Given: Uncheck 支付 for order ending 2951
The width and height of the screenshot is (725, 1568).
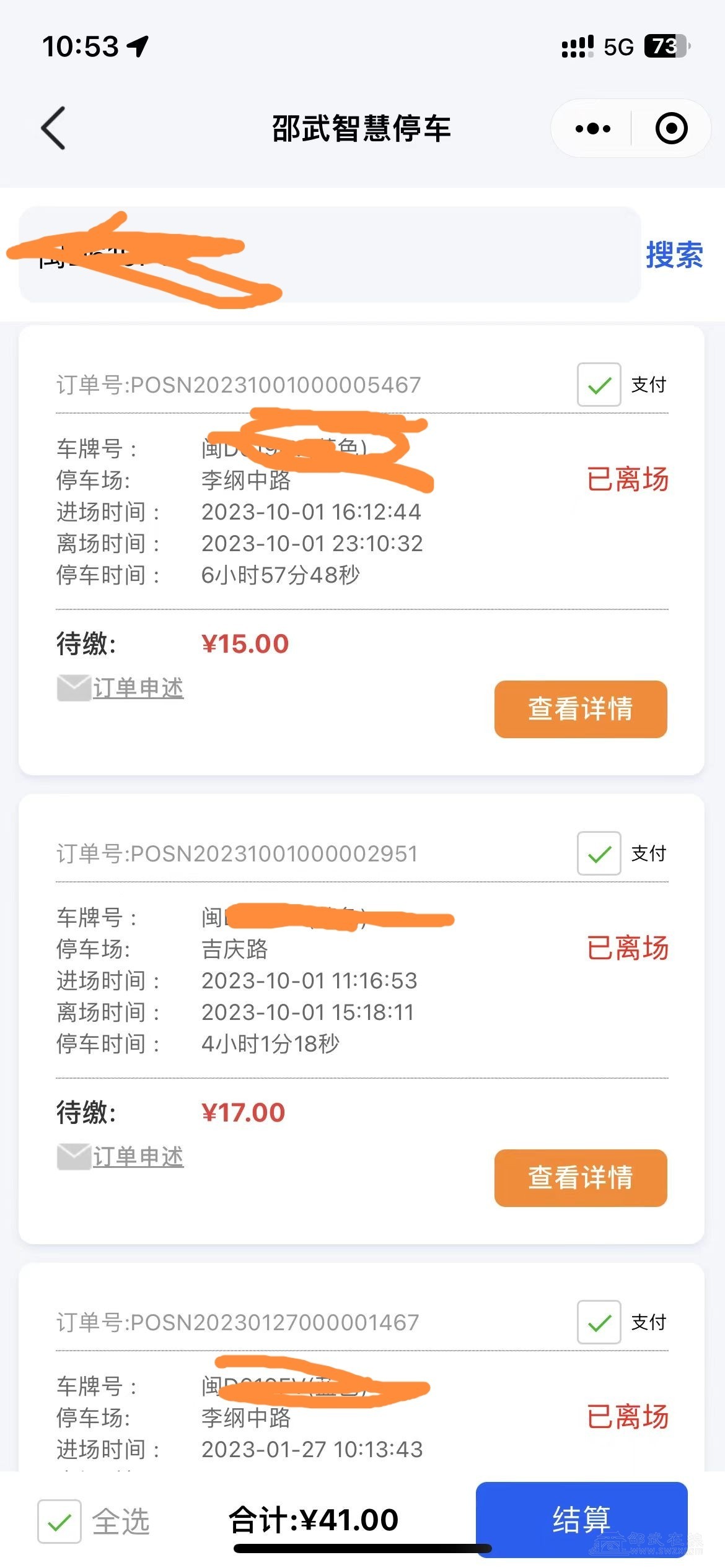Looking at the screenshot, I should point(599,853).
